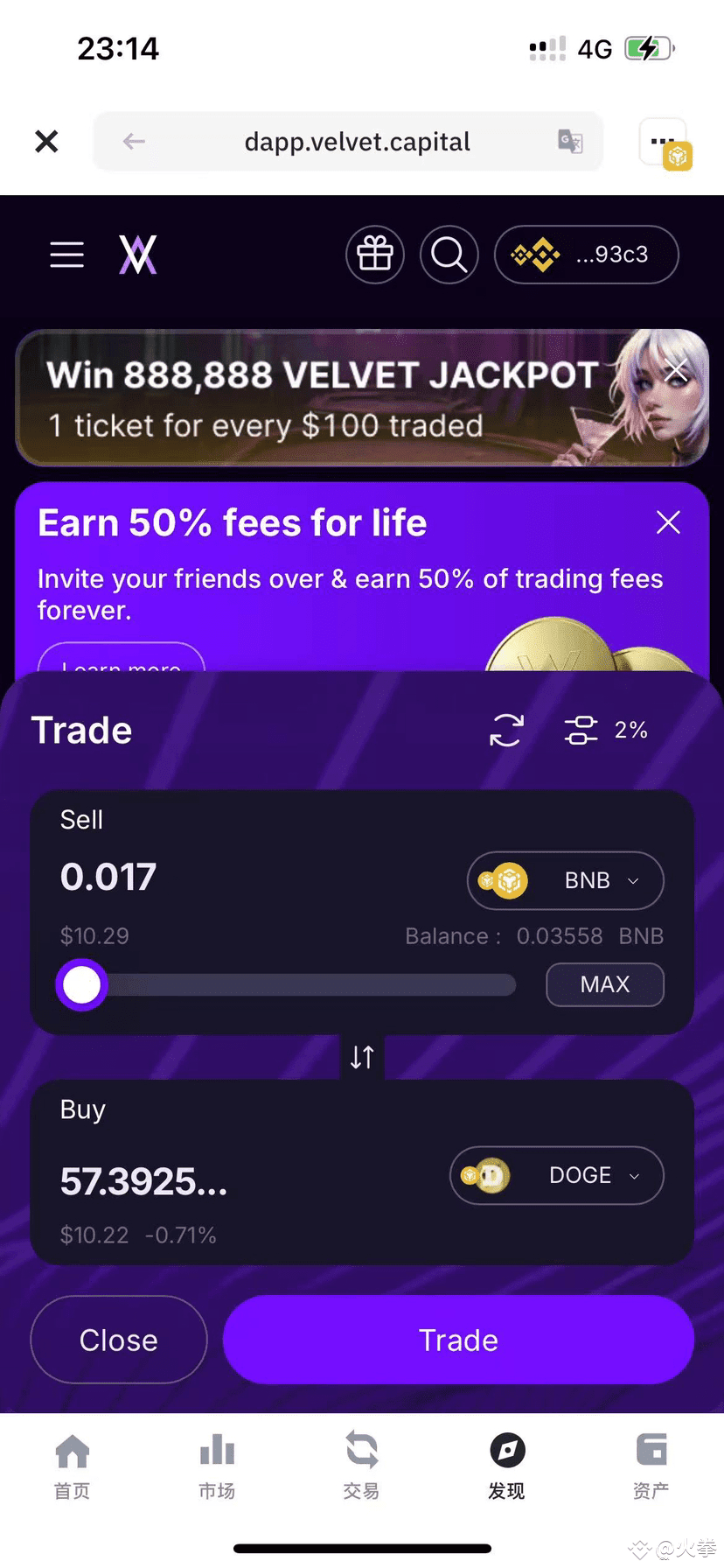Open the hamburger menu
The image size is (724, 1568).
point(66,255)
